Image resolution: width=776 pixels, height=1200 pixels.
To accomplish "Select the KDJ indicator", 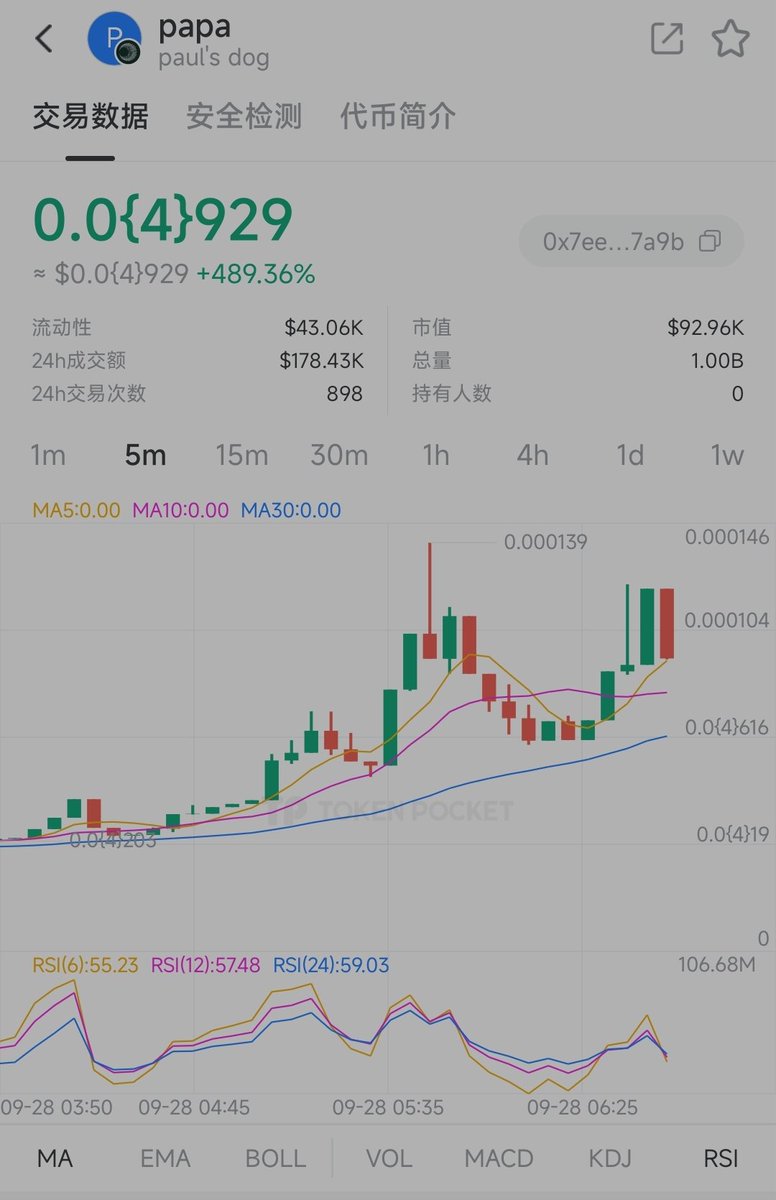I will (610, 1158).
